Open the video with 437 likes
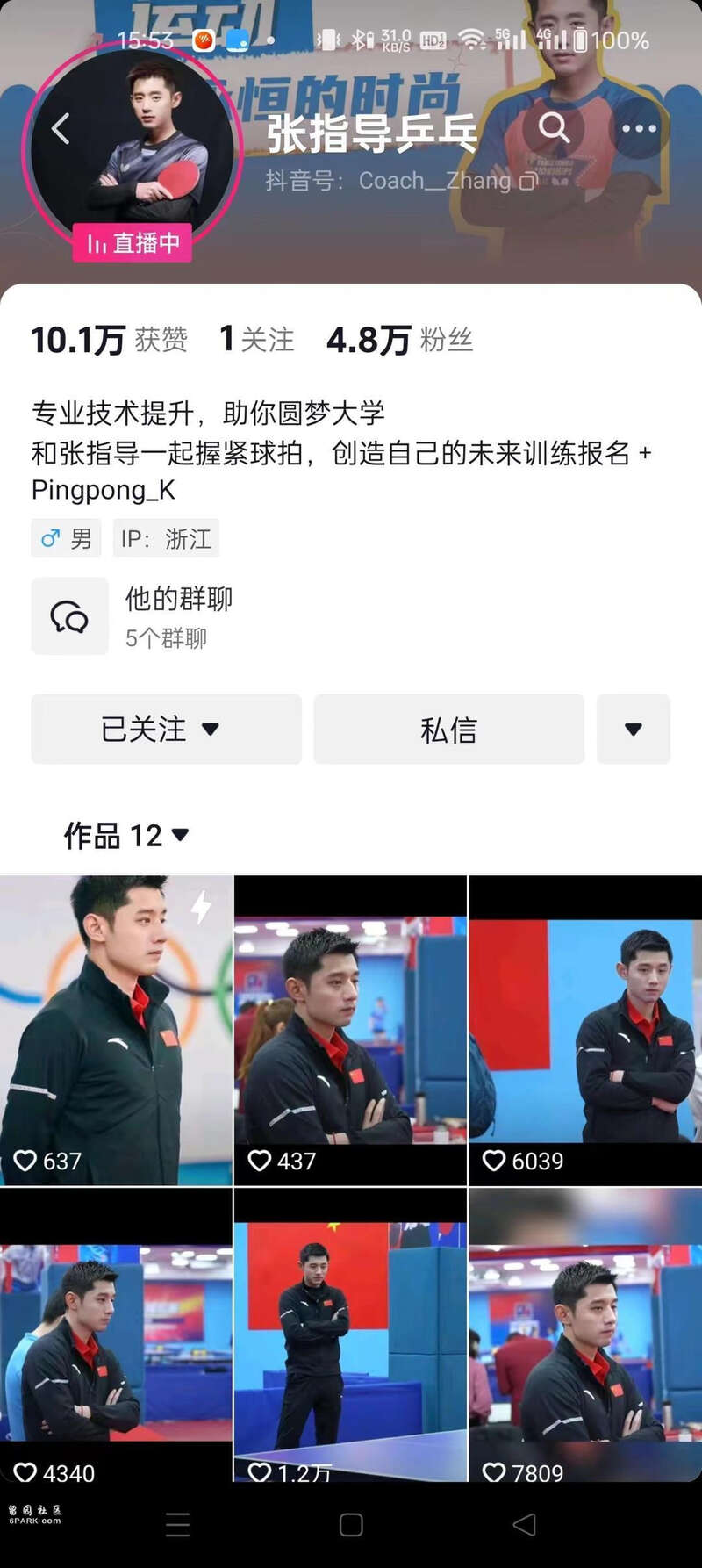The width and height of the screenshot is (702, 1568). tap(350, 1030)
